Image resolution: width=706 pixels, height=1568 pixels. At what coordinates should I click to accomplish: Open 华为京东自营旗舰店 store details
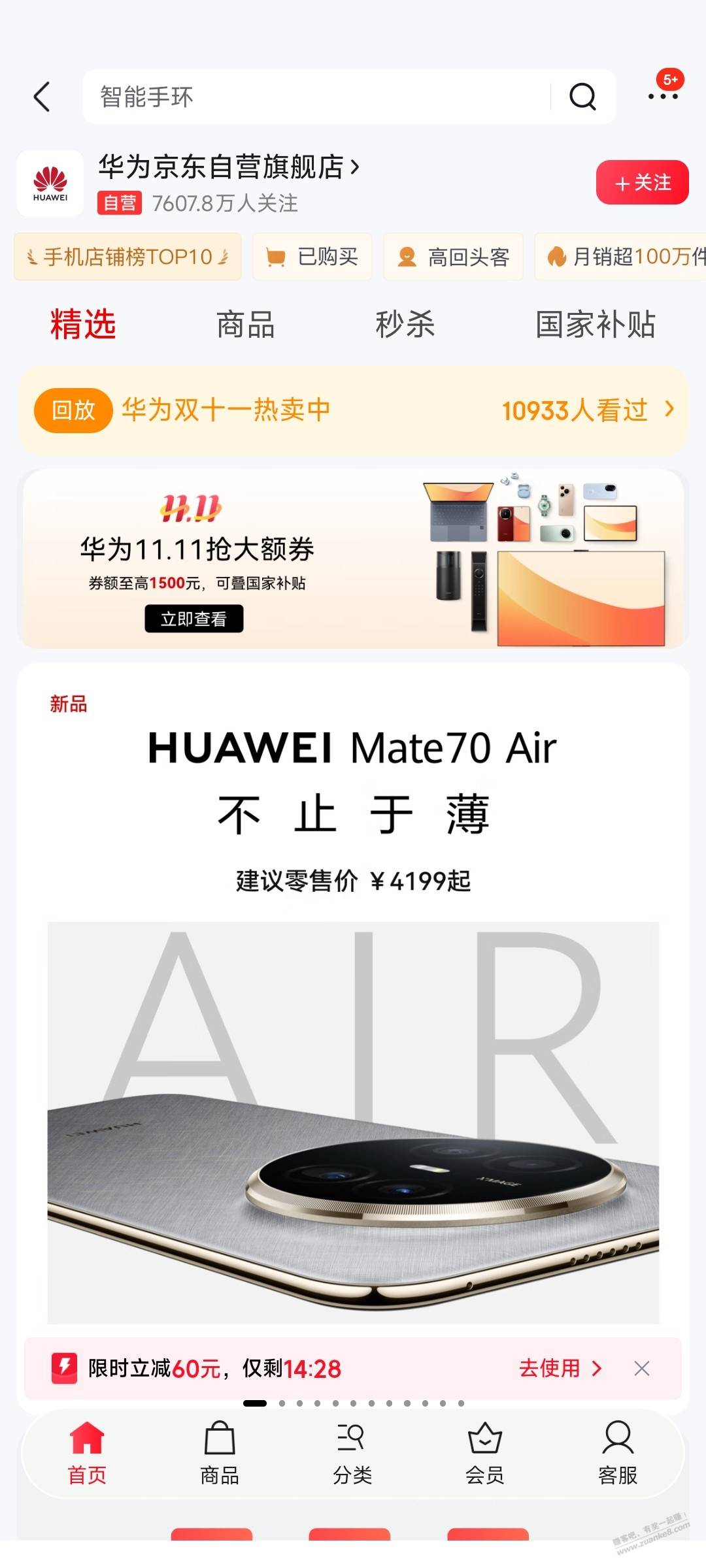tap(229, 167)
